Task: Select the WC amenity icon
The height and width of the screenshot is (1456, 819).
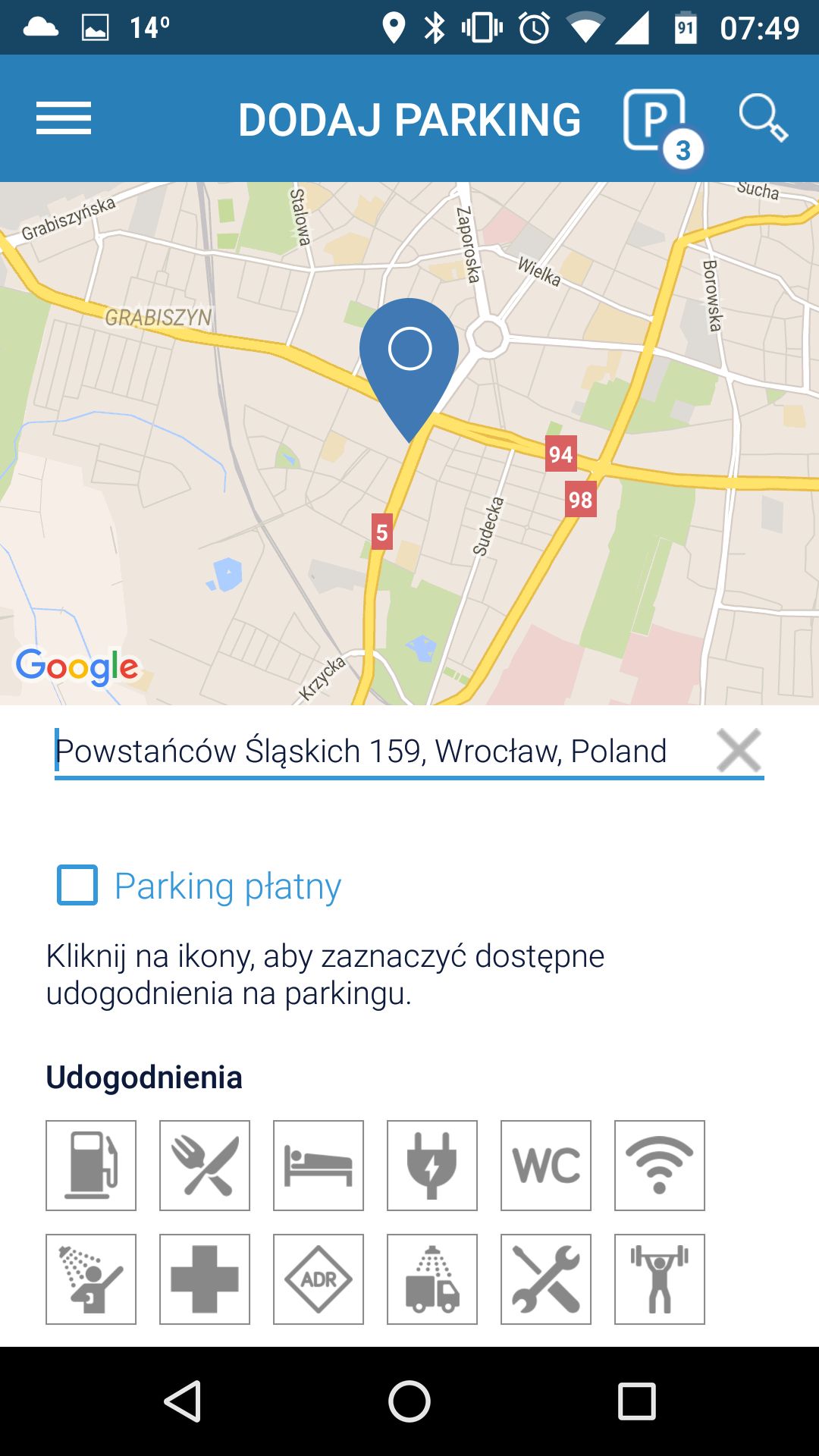Action: point(546,1166)
